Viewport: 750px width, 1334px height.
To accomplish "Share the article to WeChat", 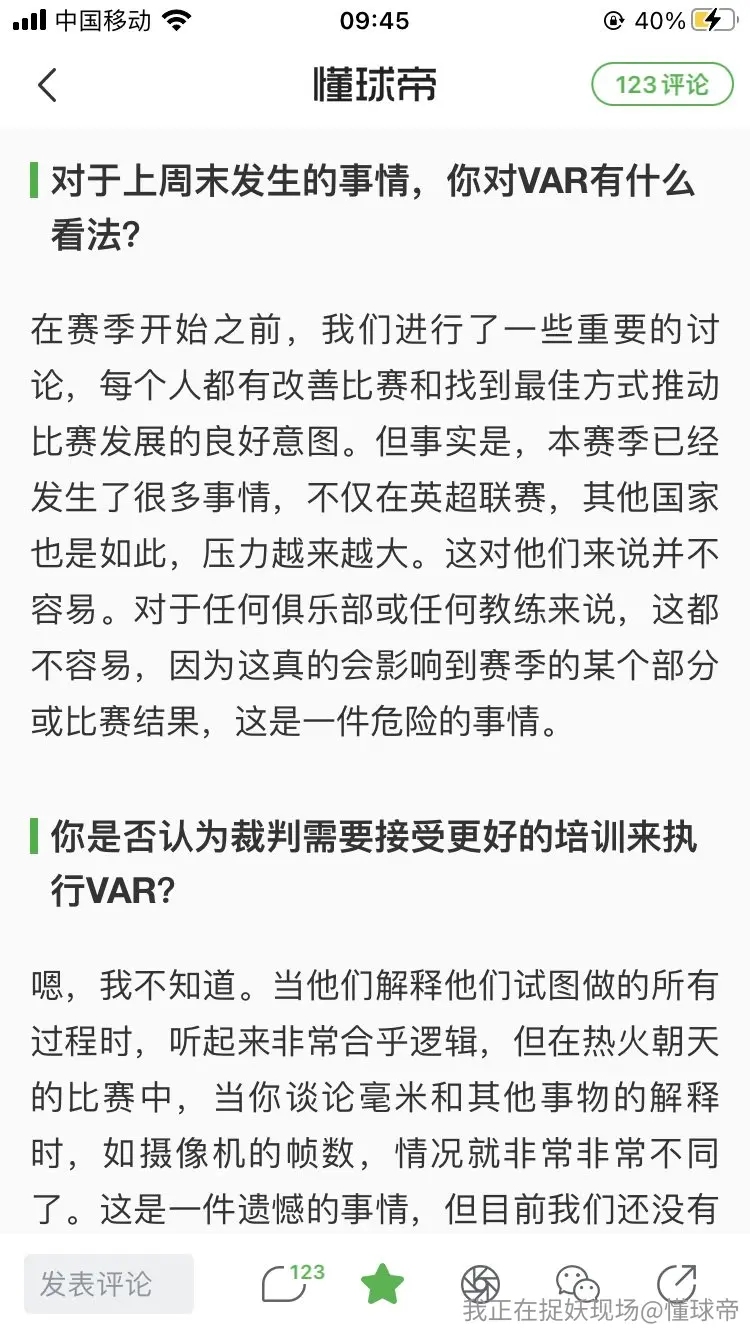I will [578, 1284].
